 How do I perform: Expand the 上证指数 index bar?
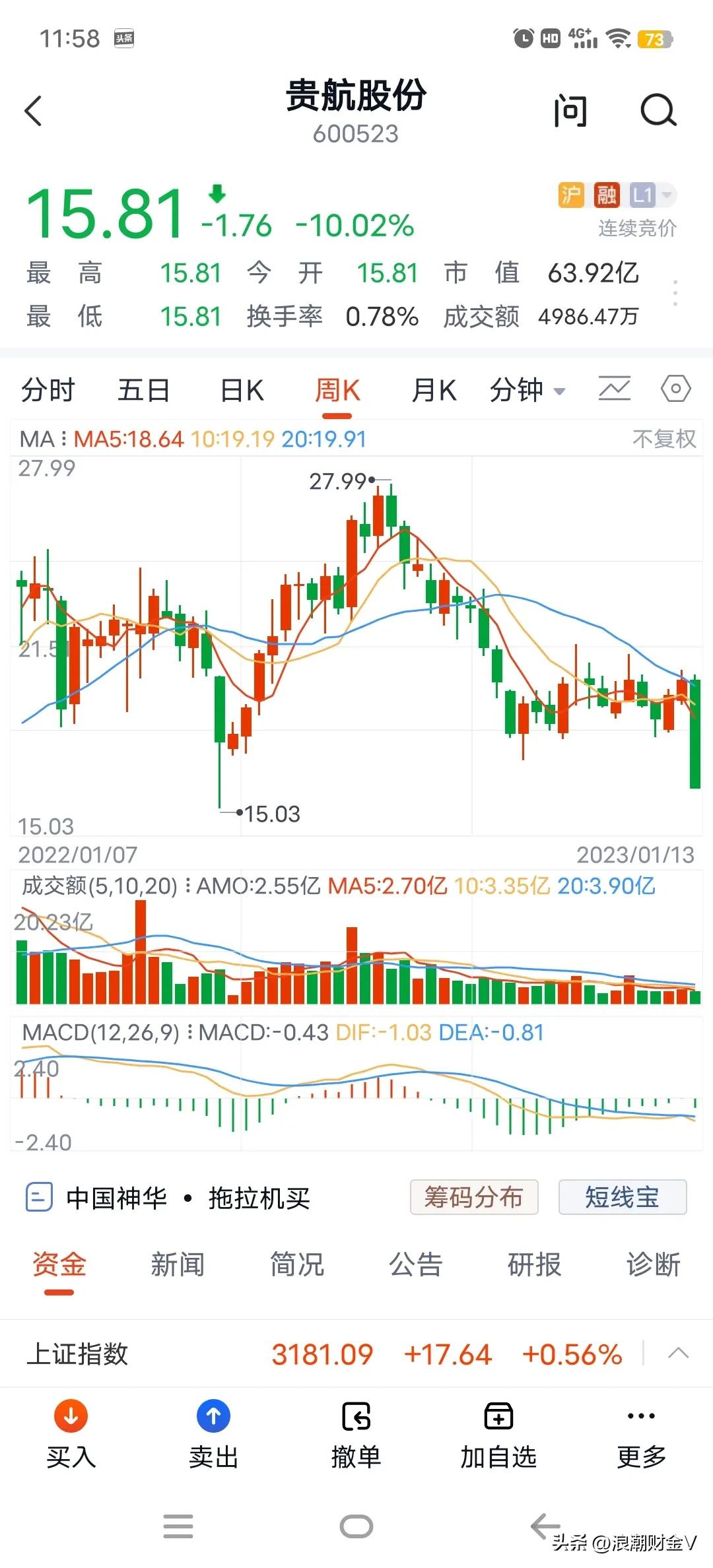(x=678, y=1354)
